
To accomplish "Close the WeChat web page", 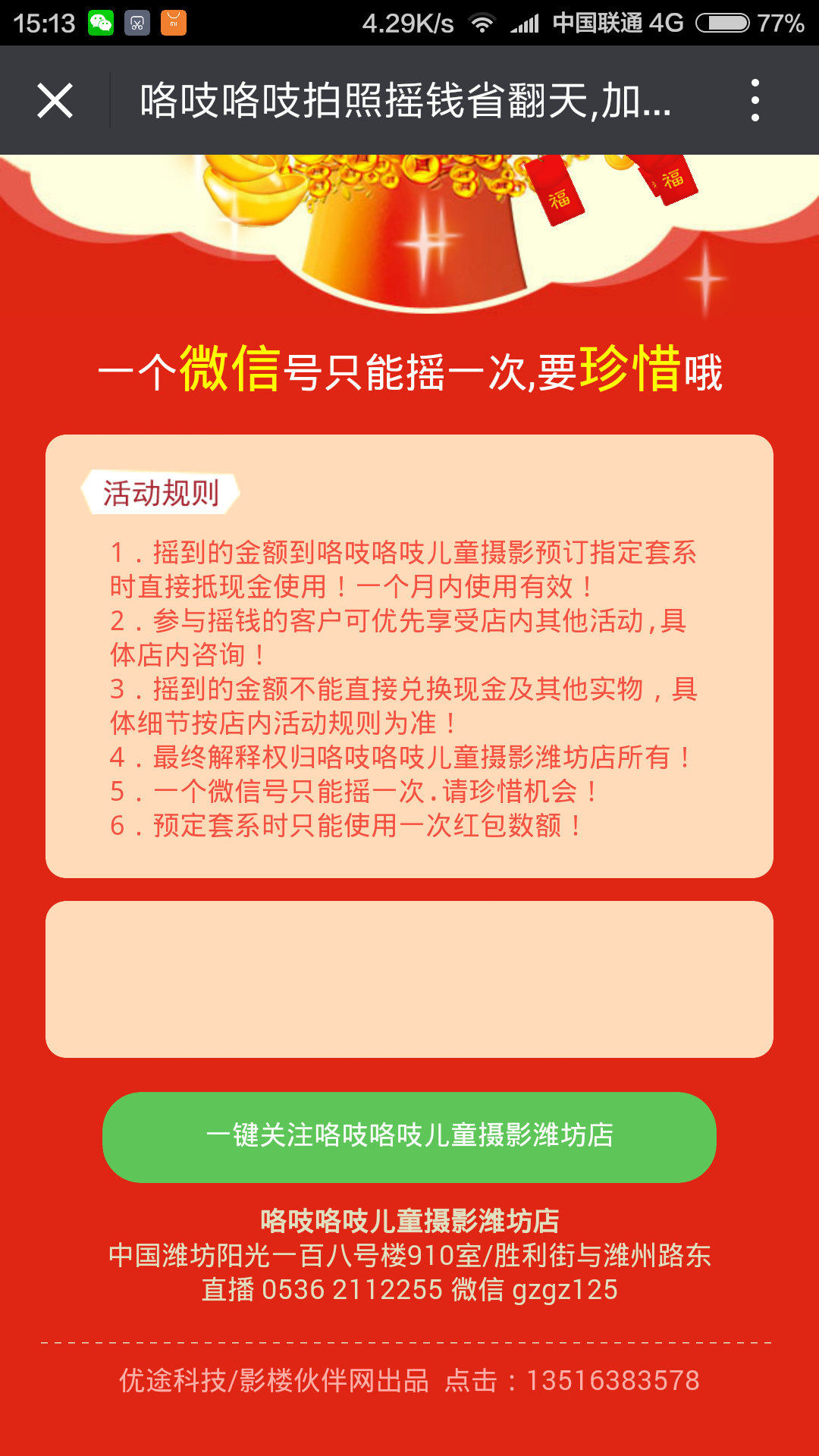I will (55, 100).
